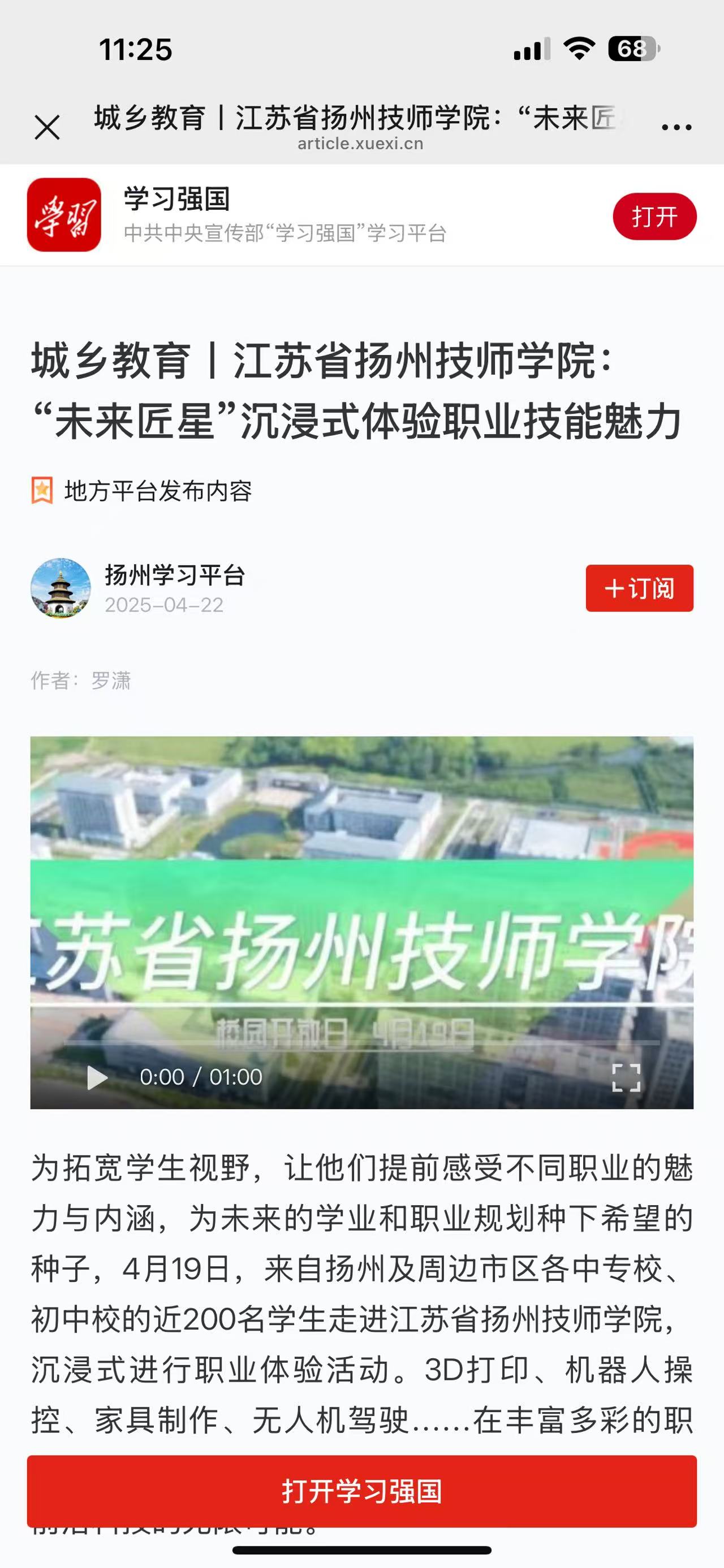Tap 打开学习强国 bottom button
This screenshot has width=724, height=1568.
pyautogui.click(x=361, y=1491)
